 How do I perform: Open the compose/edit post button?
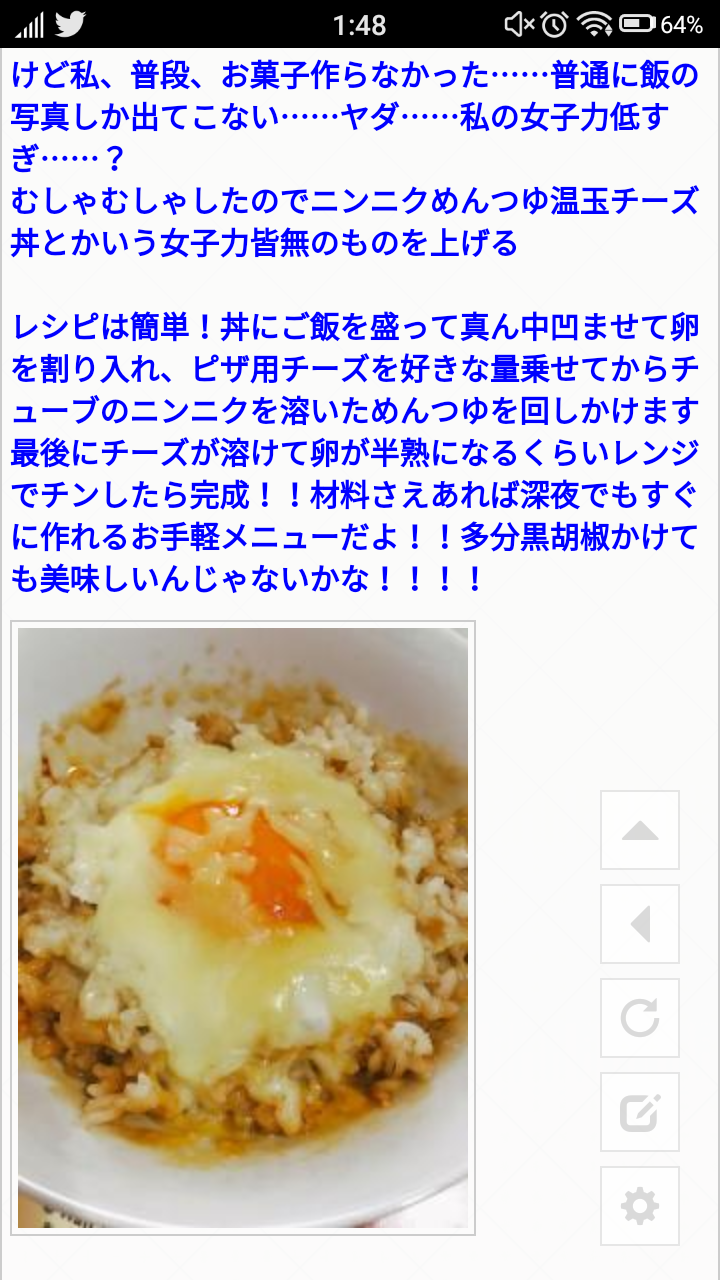(640, 1112)
